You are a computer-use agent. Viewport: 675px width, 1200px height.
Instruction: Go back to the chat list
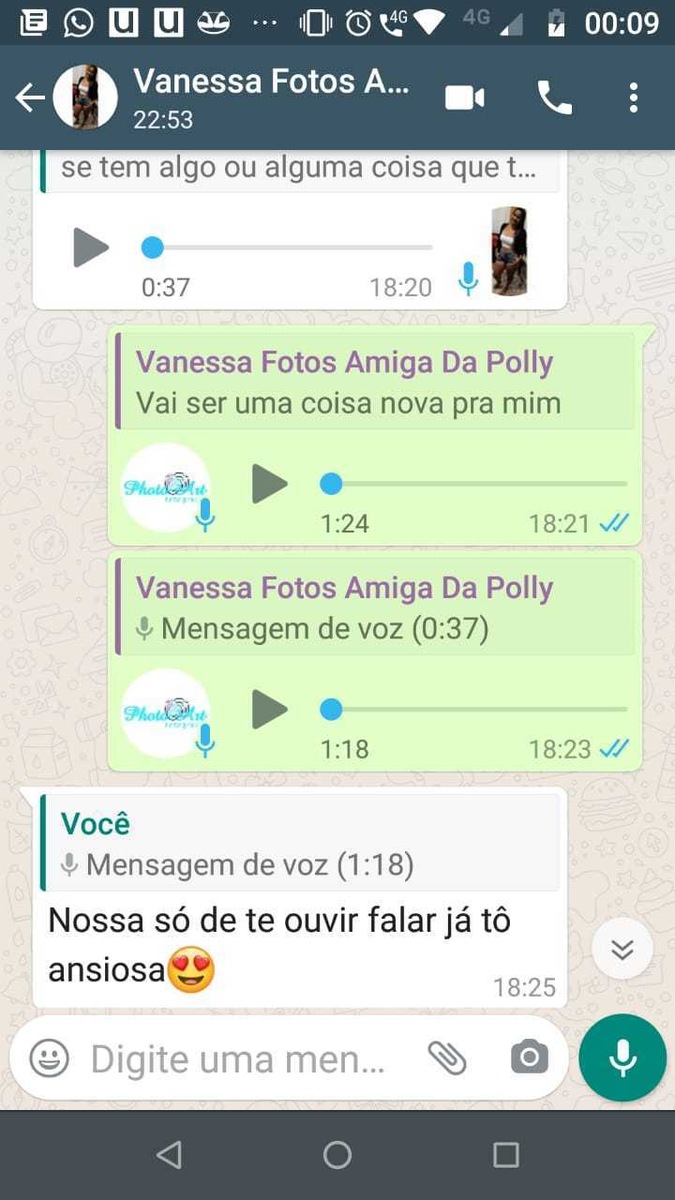pyautogui.click(x=30, y=98)
